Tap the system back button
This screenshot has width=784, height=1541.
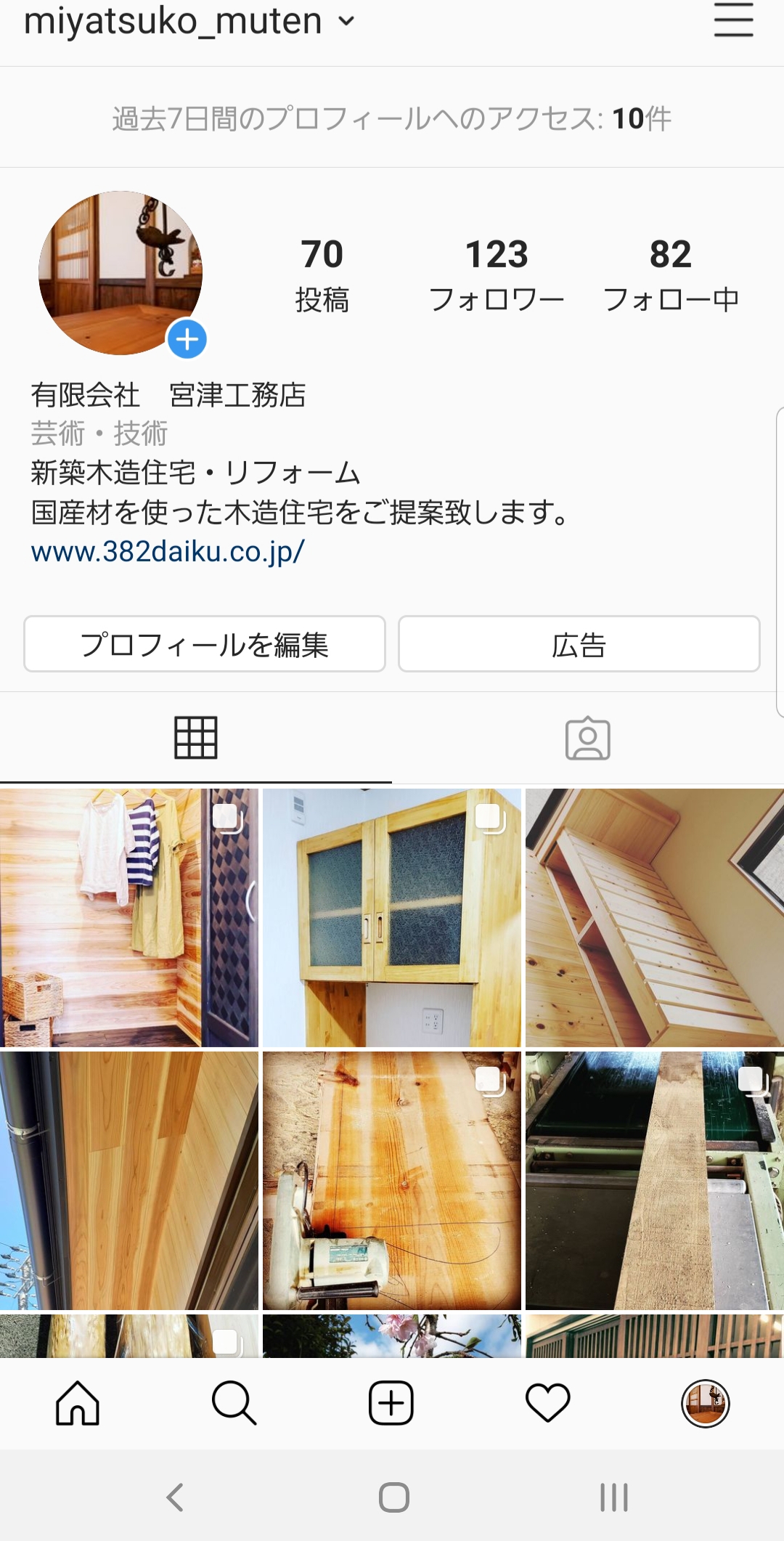174,1497
